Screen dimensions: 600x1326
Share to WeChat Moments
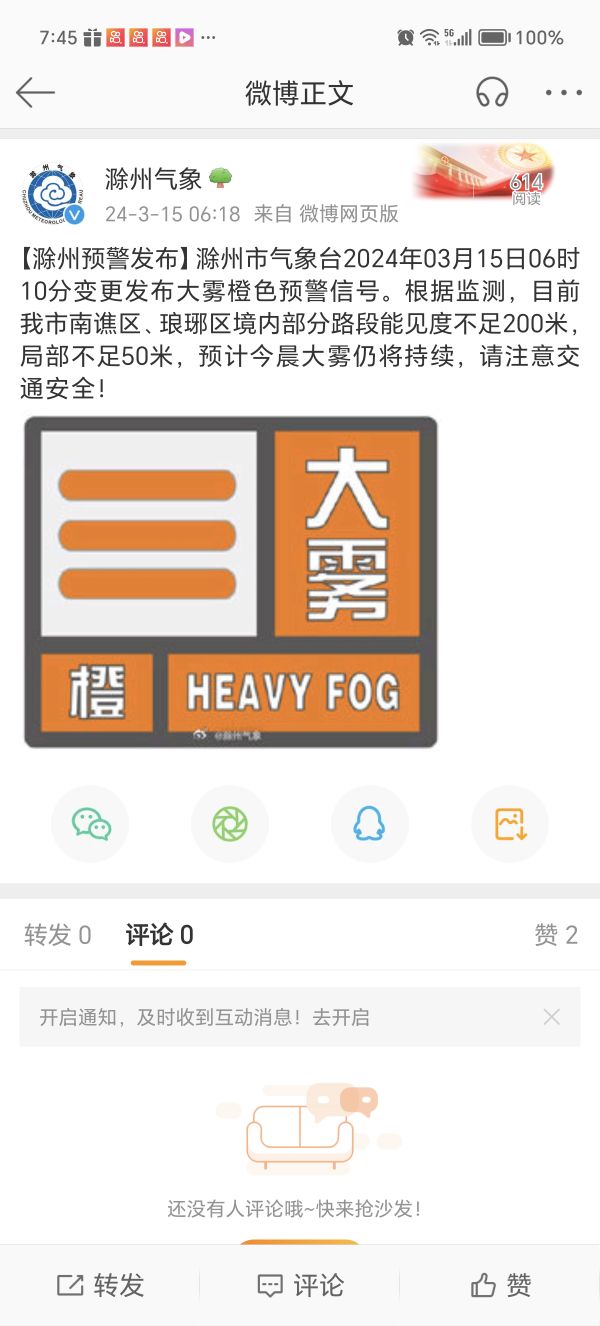pos(230,824)
